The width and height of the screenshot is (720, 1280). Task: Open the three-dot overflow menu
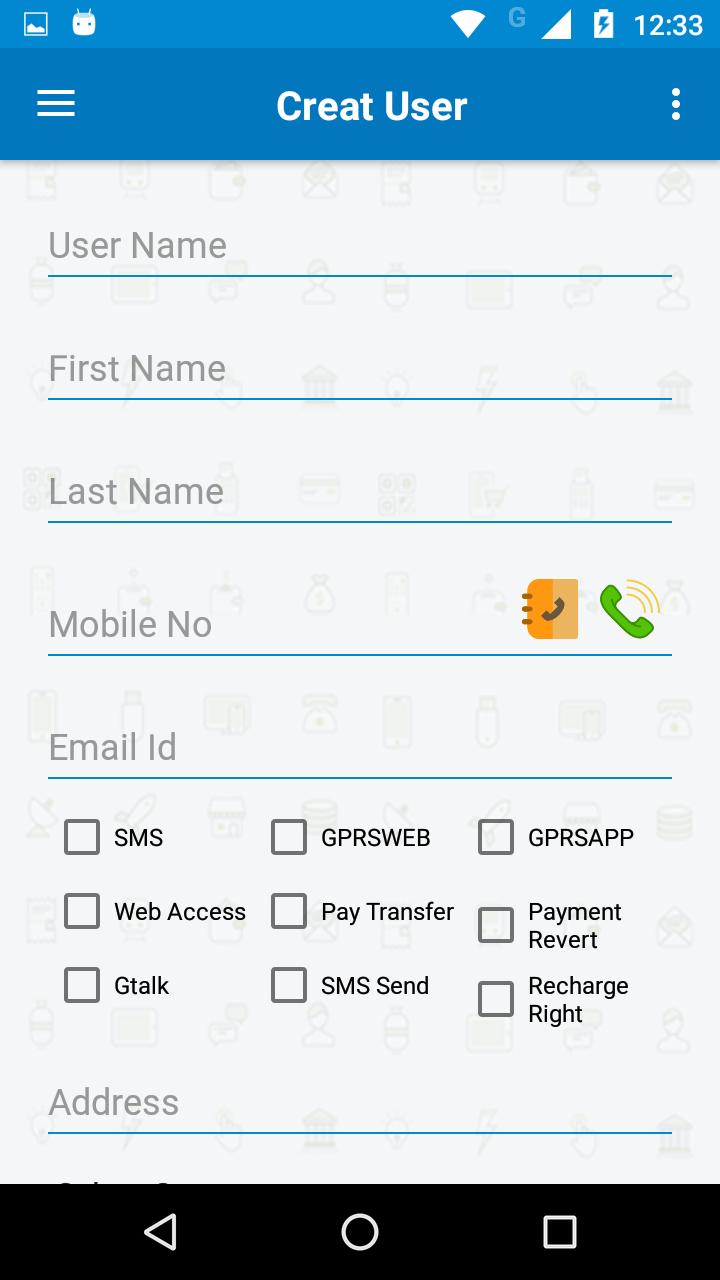tap(676, 104)
